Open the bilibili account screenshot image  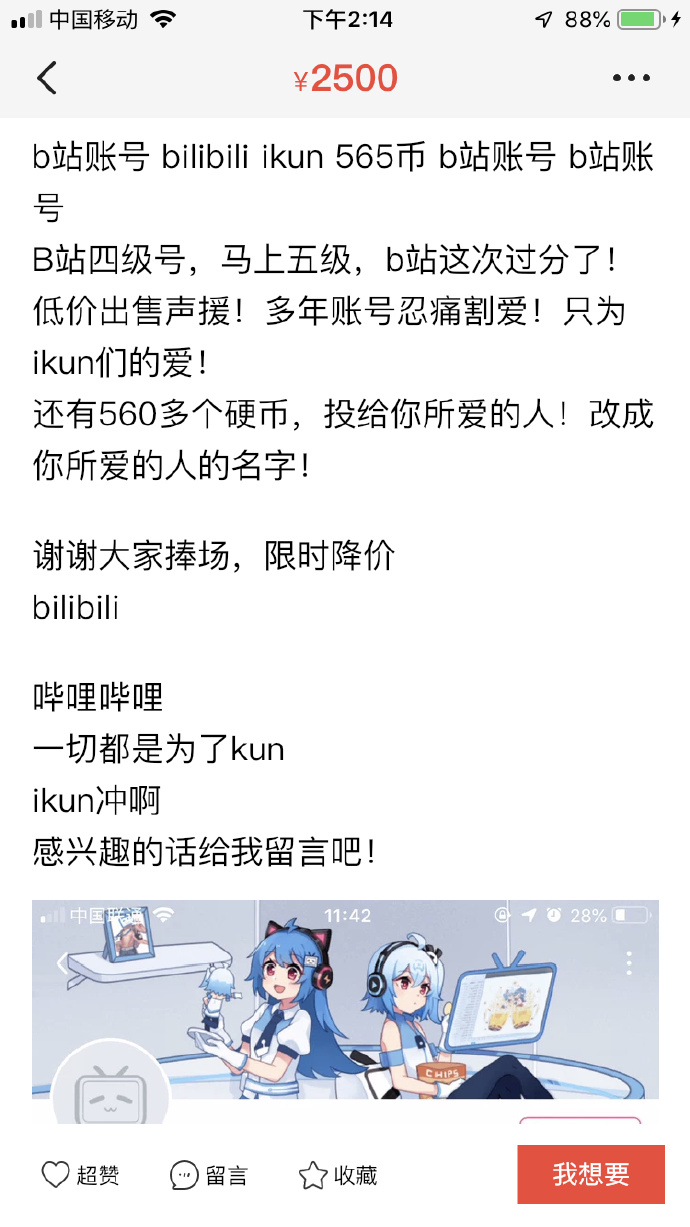tap(345, 1000)
